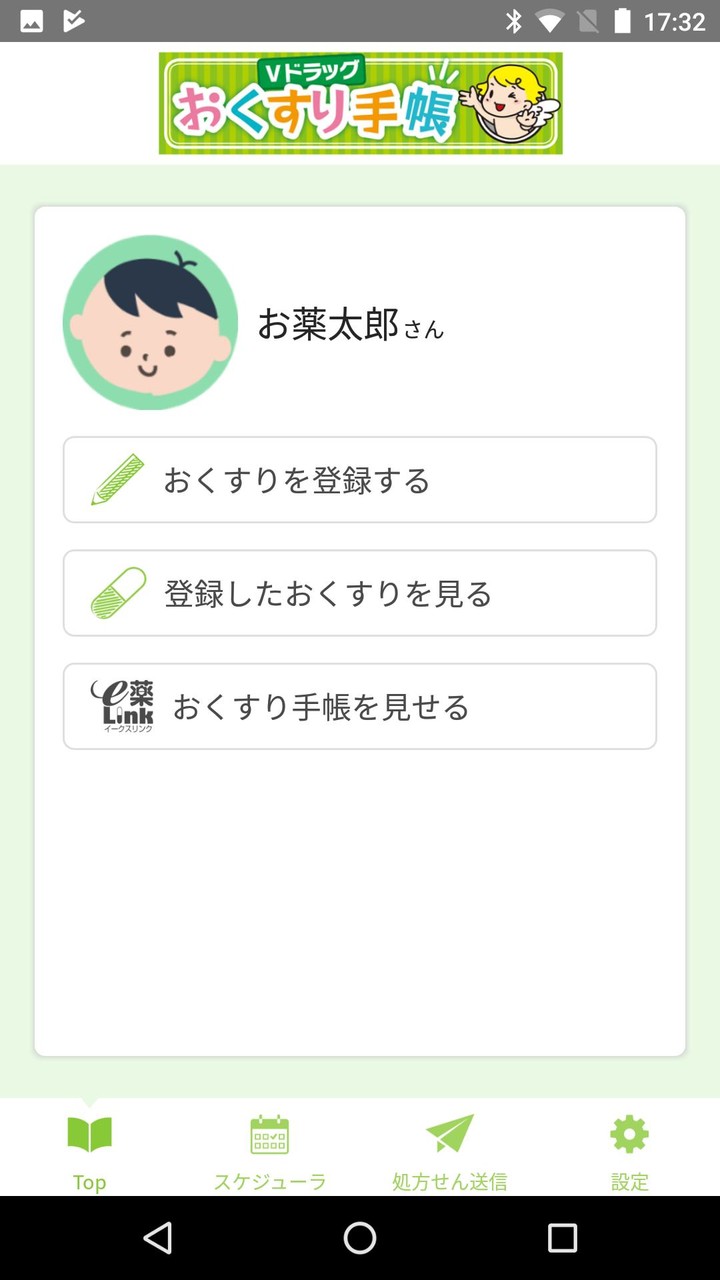The width and height of the screenshot is (720, 1280).
Task: Select the Top book icon in bottom navigation
Action: click(90, 1135)
